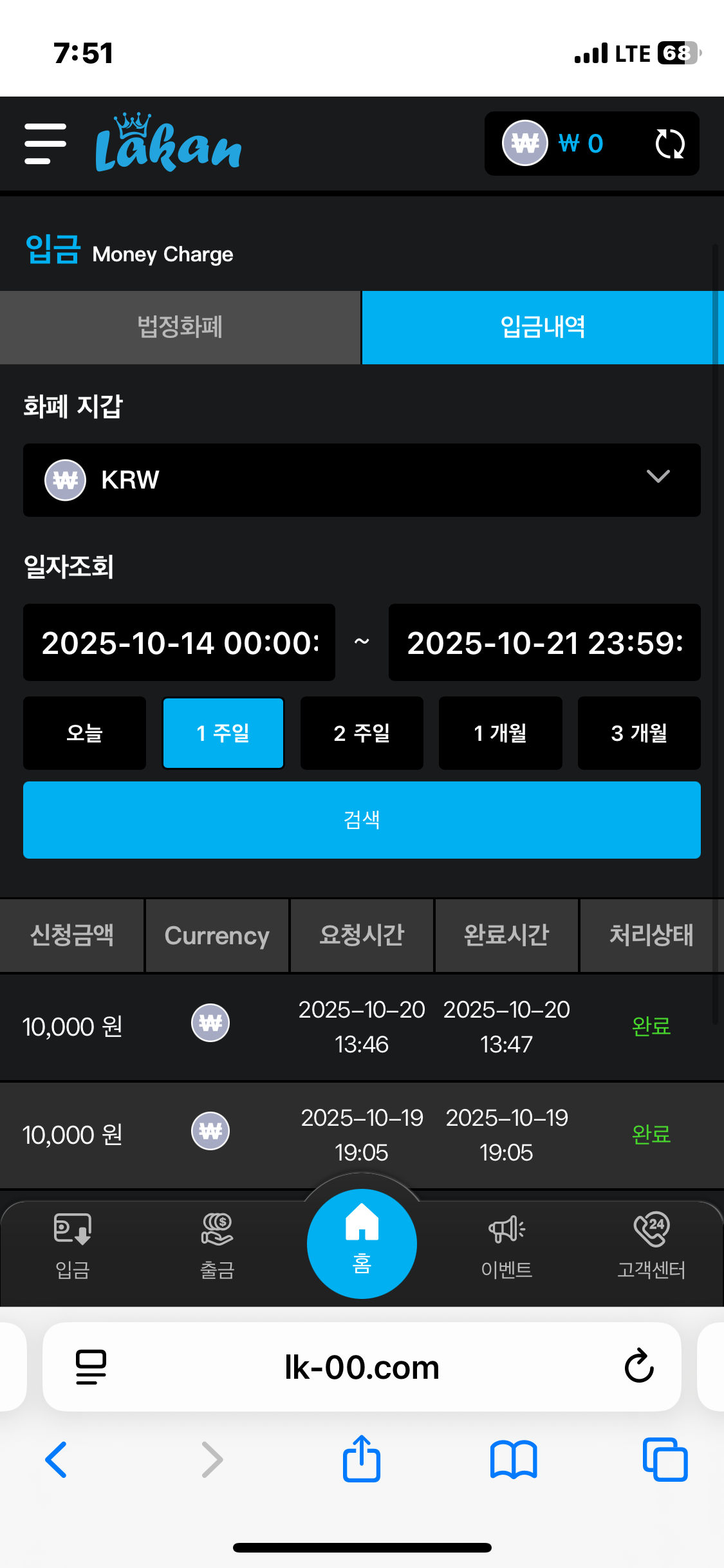Filter history by 오늘
This screenshot has width=724, height=1568.
84,733
